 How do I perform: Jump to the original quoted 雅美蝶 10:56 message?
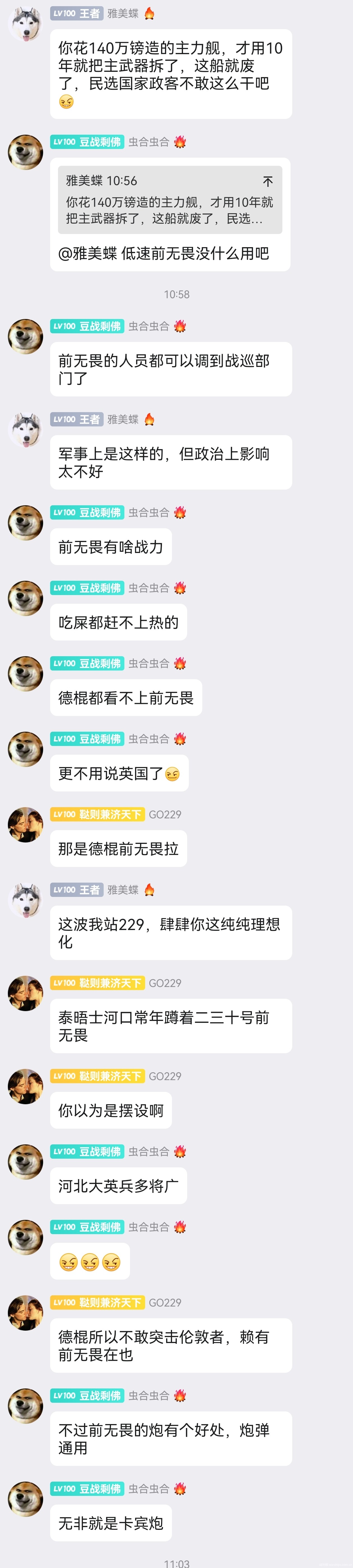pos(267,182)
